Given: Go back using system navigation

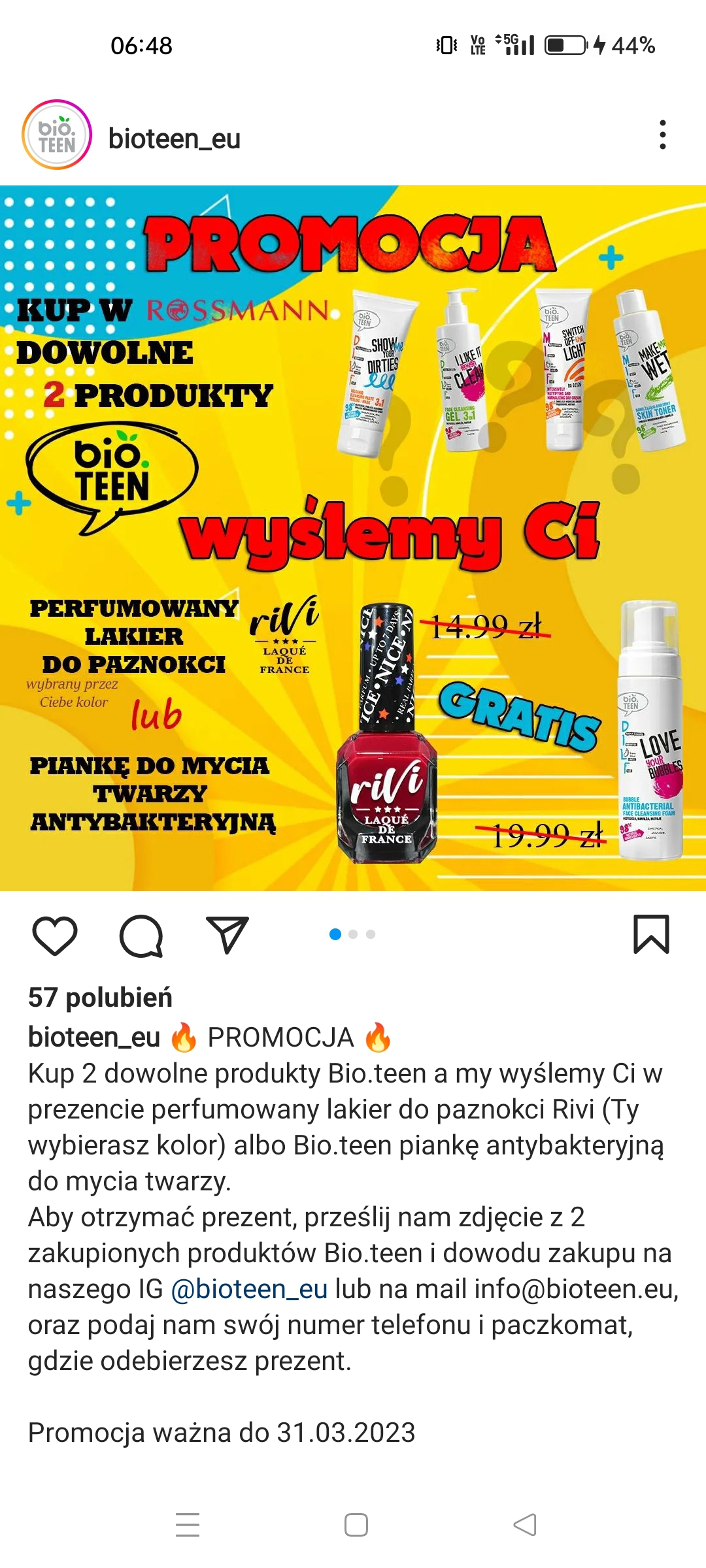Looking at the screenshot, I should [x=524, y=1525].
